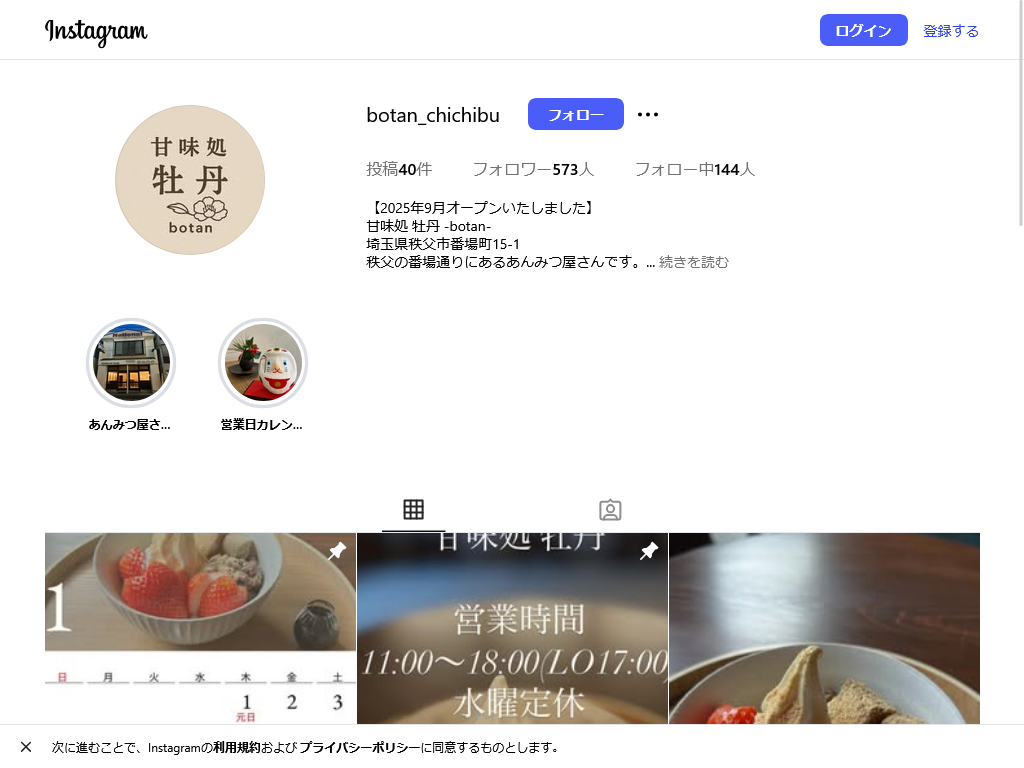Open the warabi mochi dessert post
Image resolution: width=1024 pixels, height=768 pixels.
[x=824, y=628]
